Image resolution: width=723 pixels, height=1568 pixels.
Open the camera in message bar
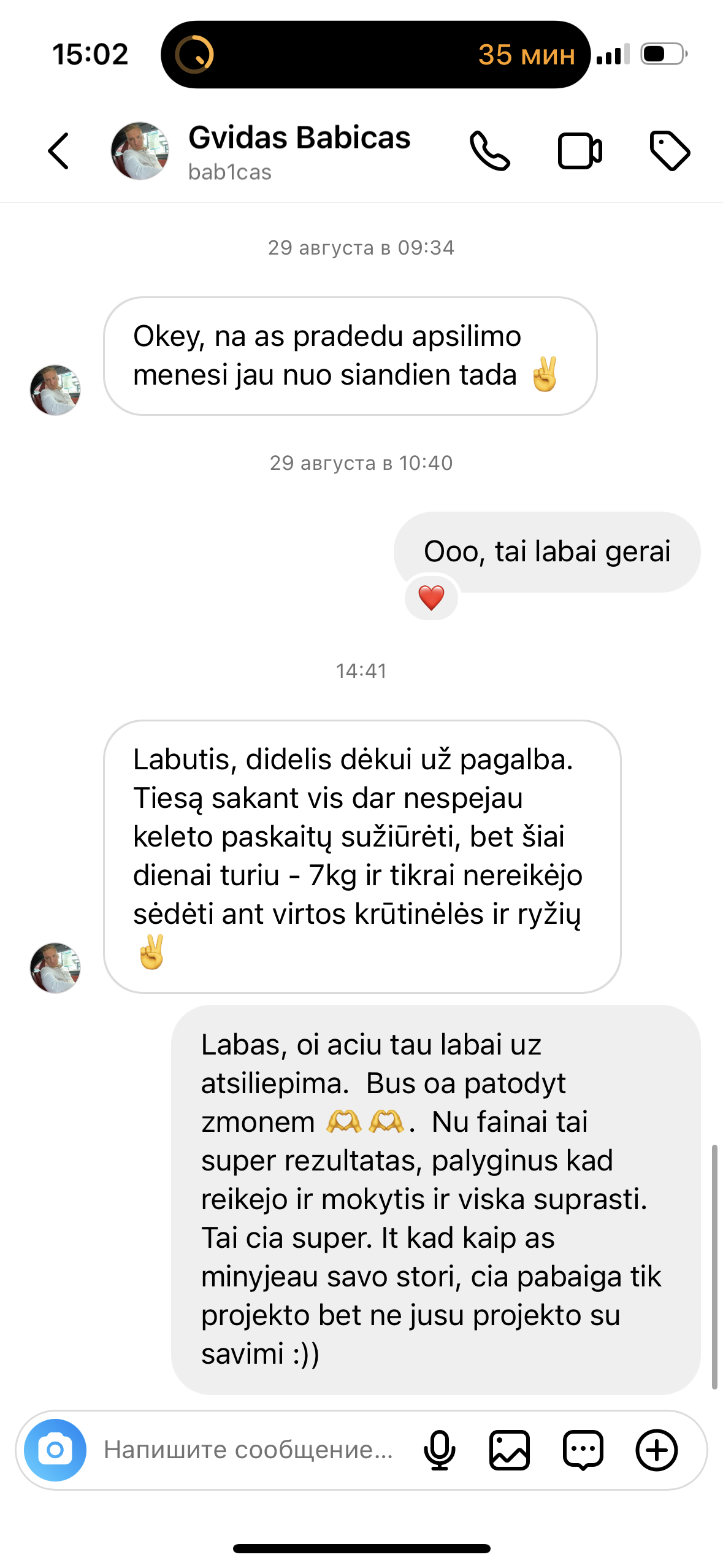point(55,1450)
